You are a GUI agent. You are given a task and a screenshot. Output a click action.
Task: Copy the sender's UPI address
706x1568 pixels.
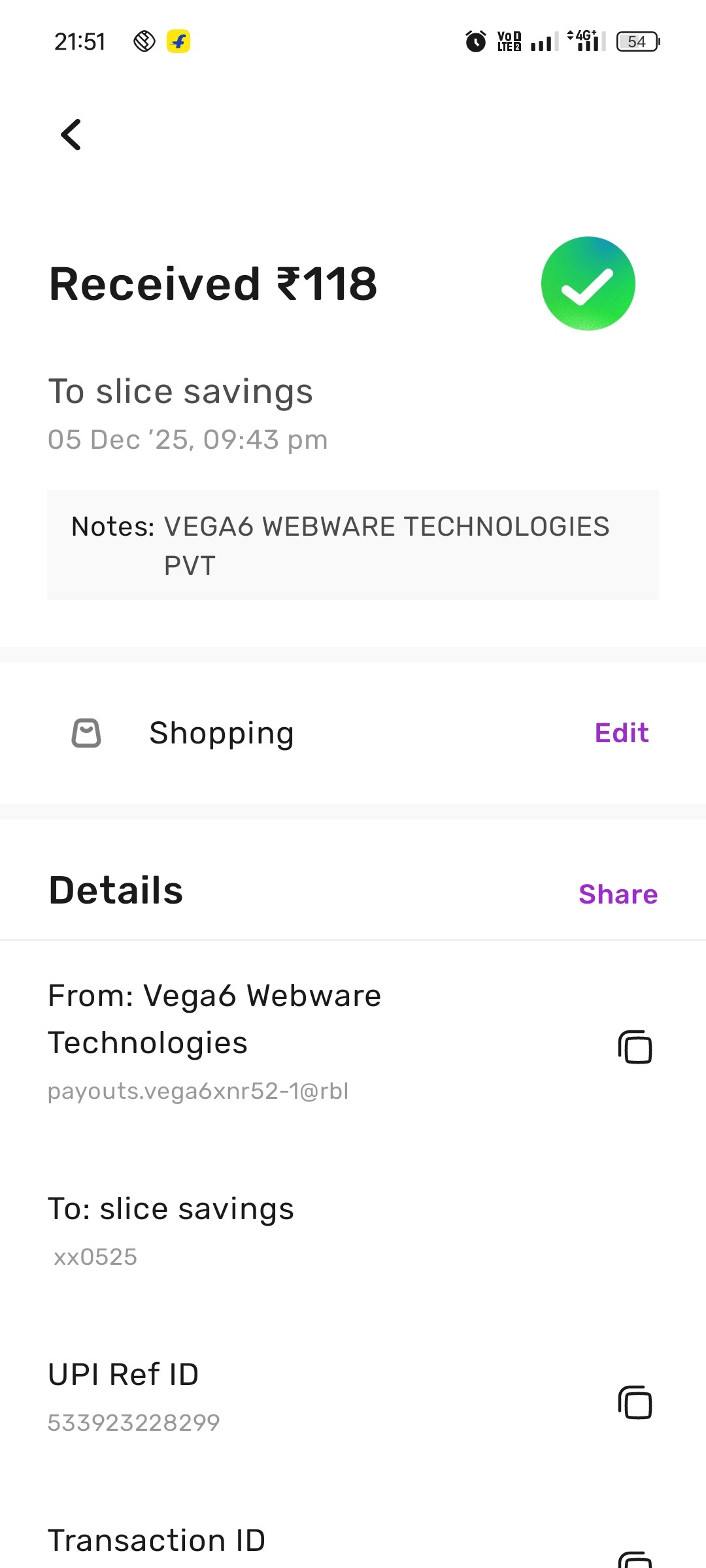(635, 1047)
